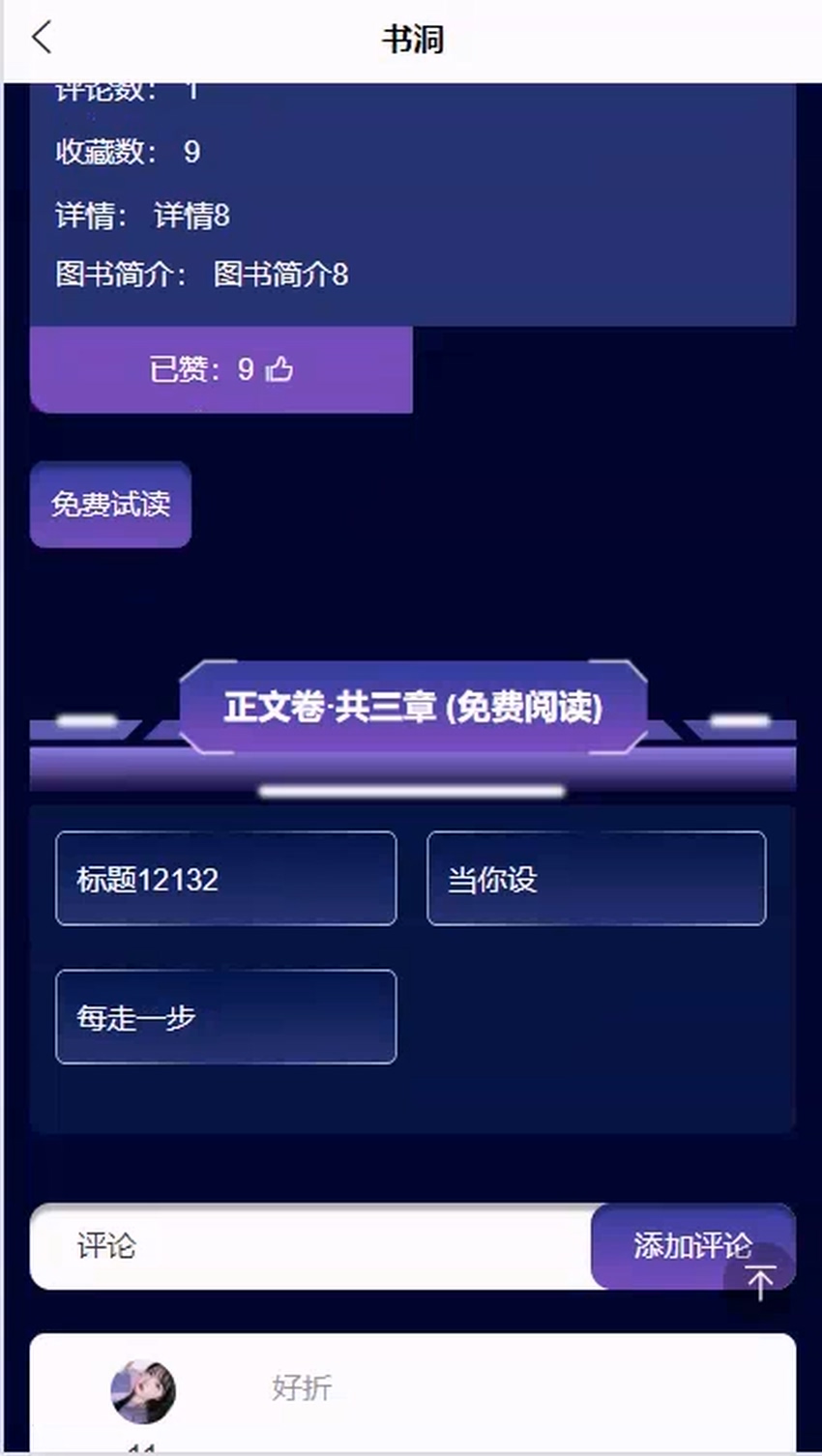This screenshot has height=1456, width=822.
Task: Tap the 已赞 like button
Action: click(x=221, y=369)
